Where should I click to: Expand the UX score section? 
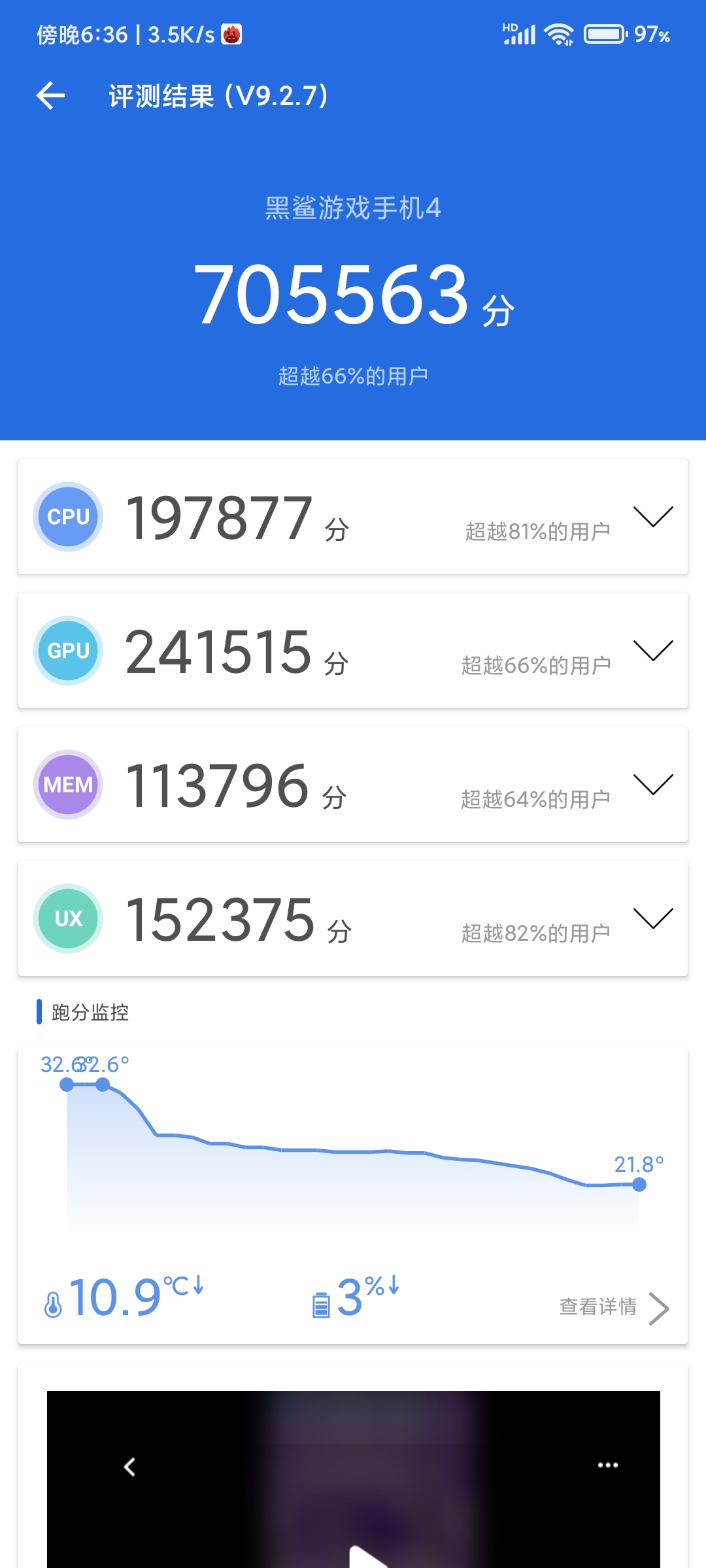[x=653, y=918]
